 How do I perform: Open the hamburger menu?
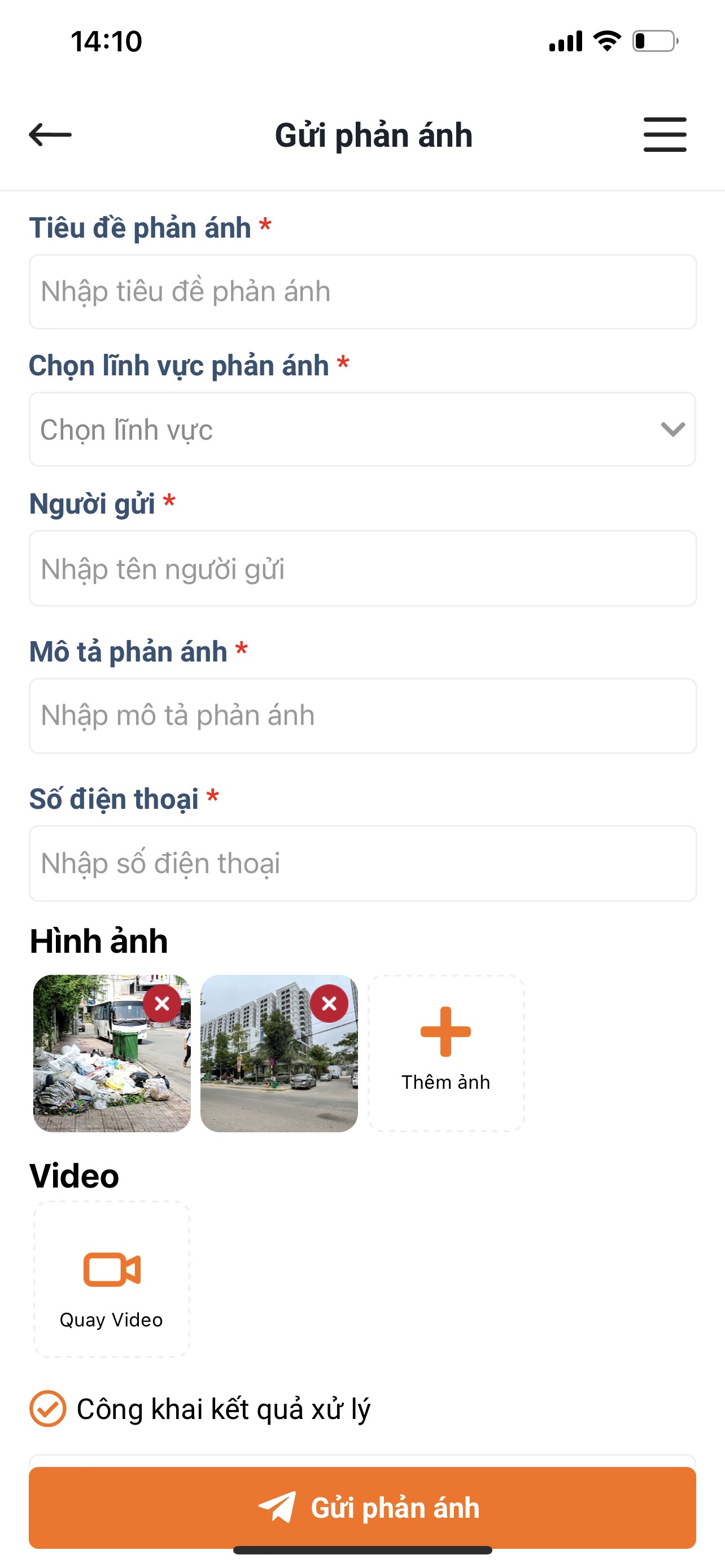tap(665, 134)
